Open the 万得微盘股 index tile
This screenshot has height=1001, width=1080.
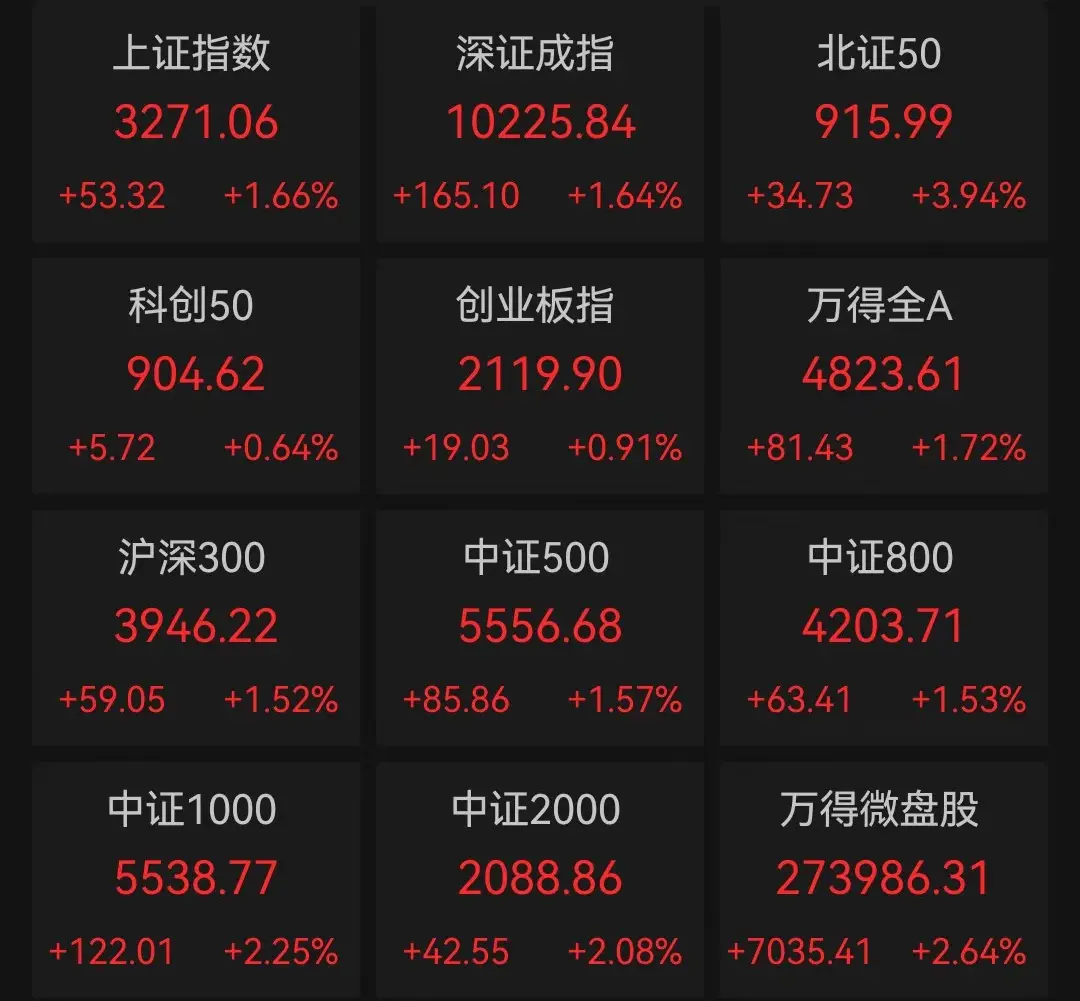point(884,879)
